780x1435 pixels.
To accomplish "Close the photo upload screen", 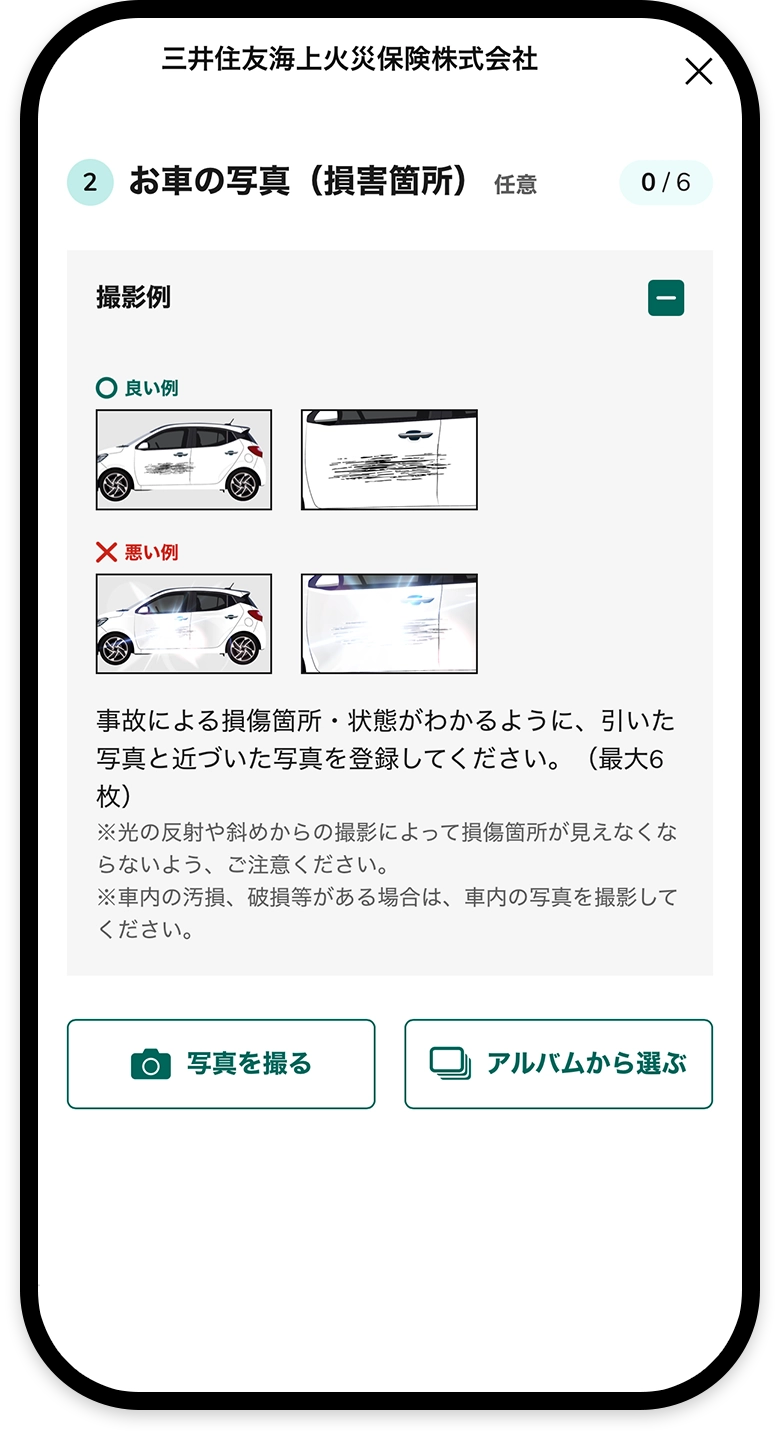I will pos(698,71).
